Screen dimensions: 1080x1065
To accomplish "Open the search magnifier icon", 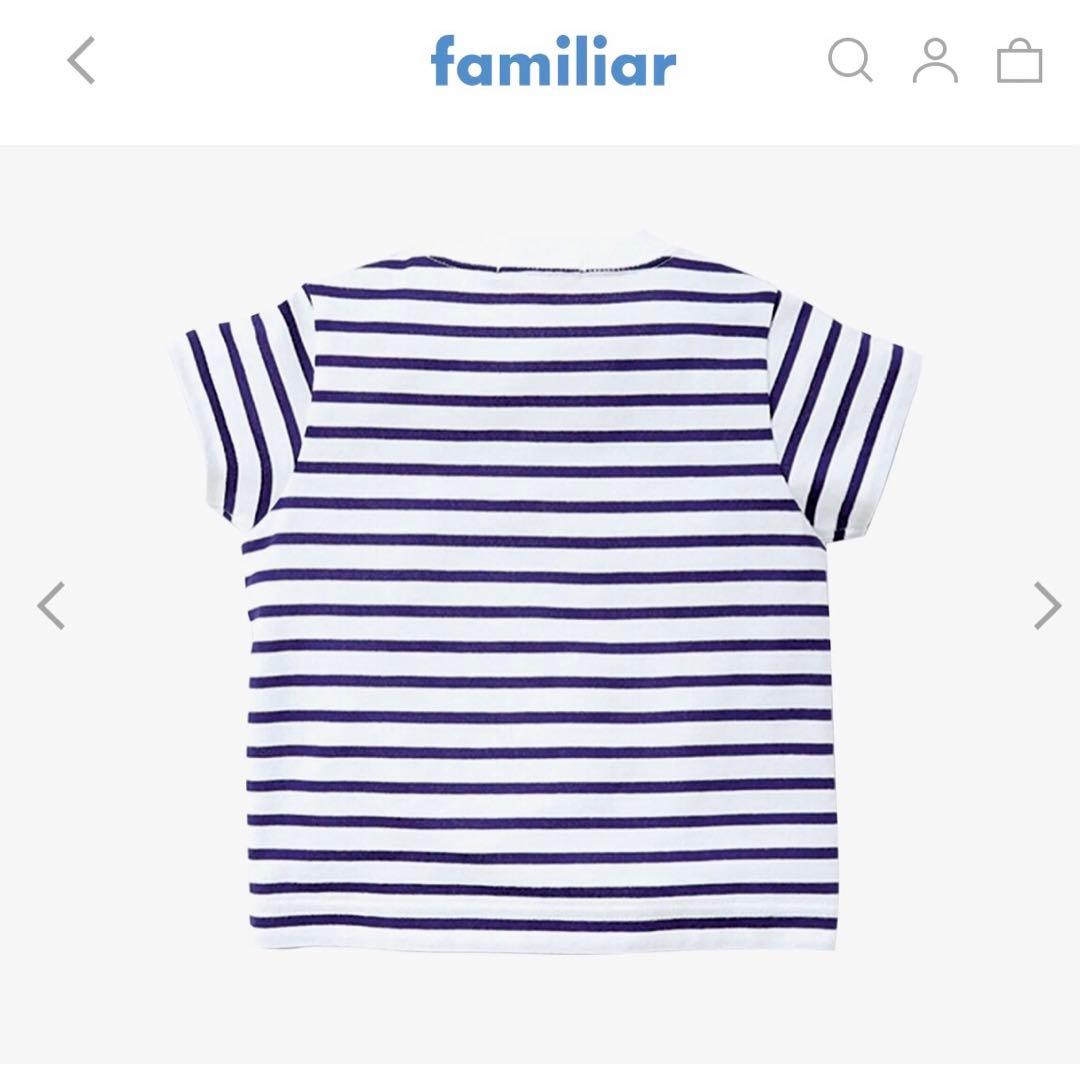I will coord(850,61).
